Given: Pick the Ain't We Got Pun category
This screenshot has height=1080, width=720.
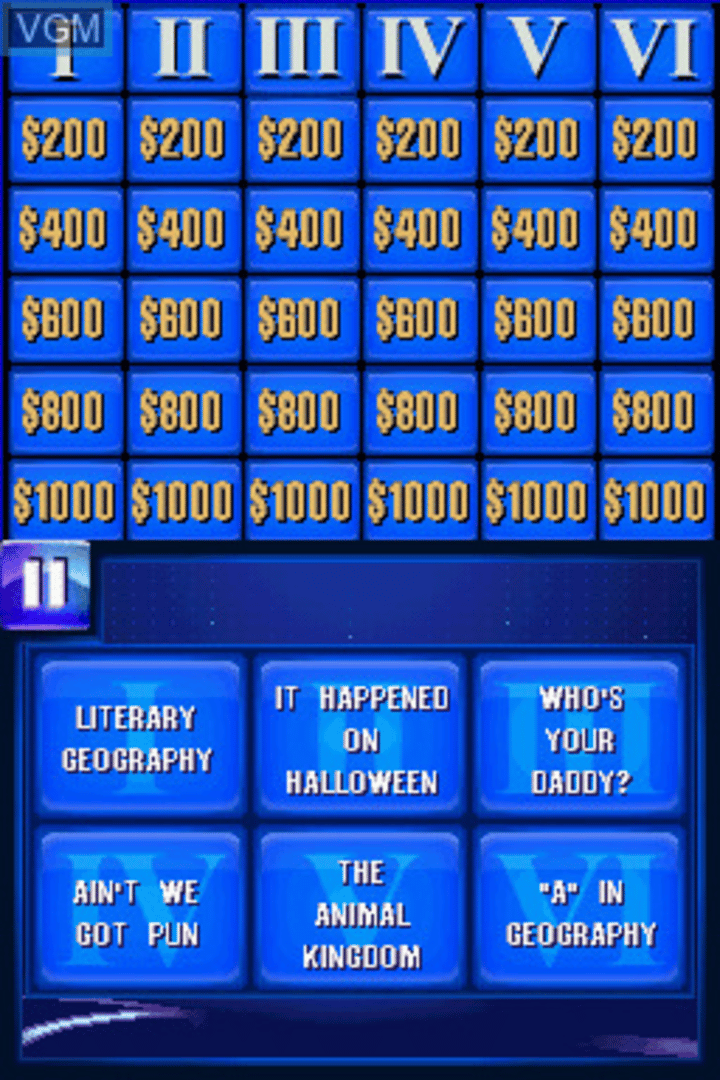Looking at the screenshot, I should tap(138, 912).
